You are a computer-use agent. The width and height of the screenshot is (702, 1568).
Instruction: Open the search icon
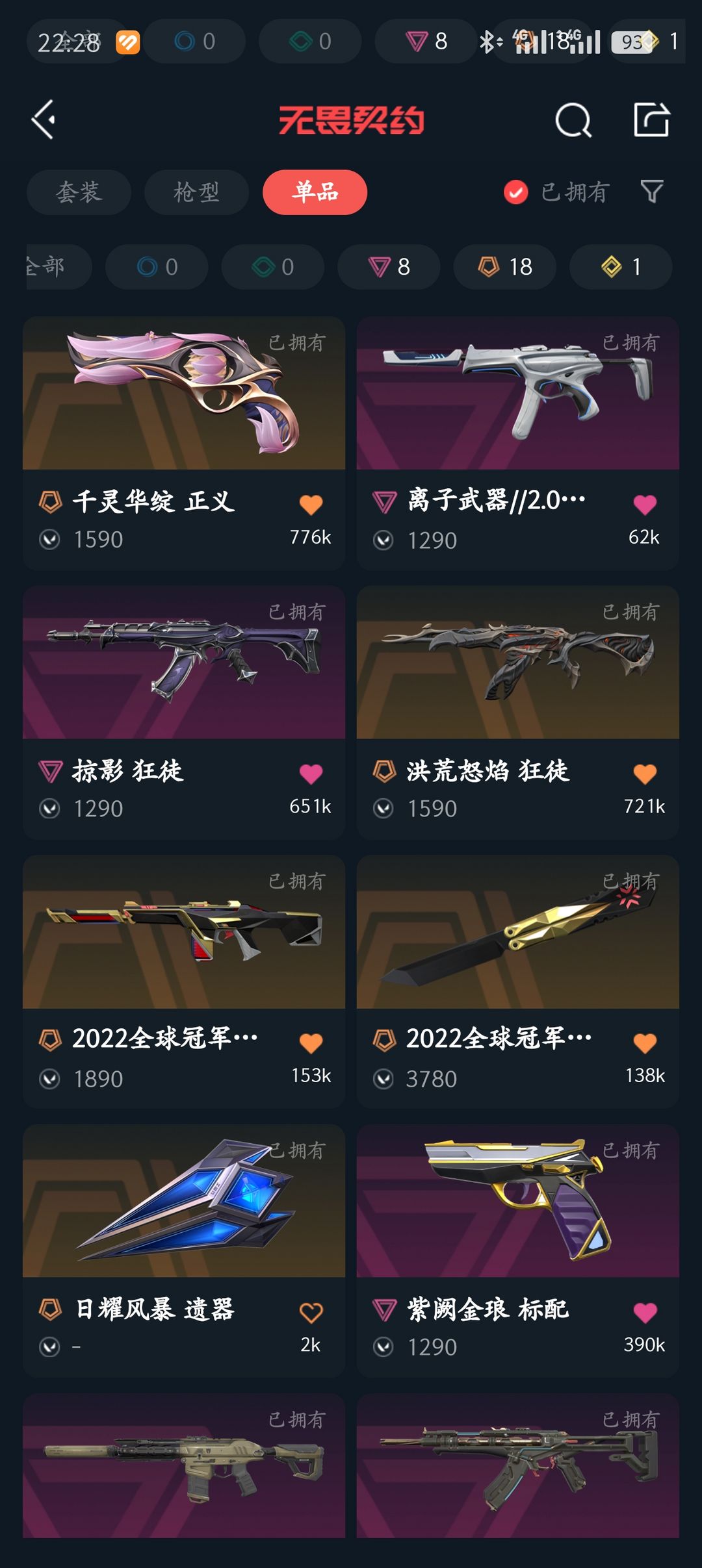[x=573, y=120]
